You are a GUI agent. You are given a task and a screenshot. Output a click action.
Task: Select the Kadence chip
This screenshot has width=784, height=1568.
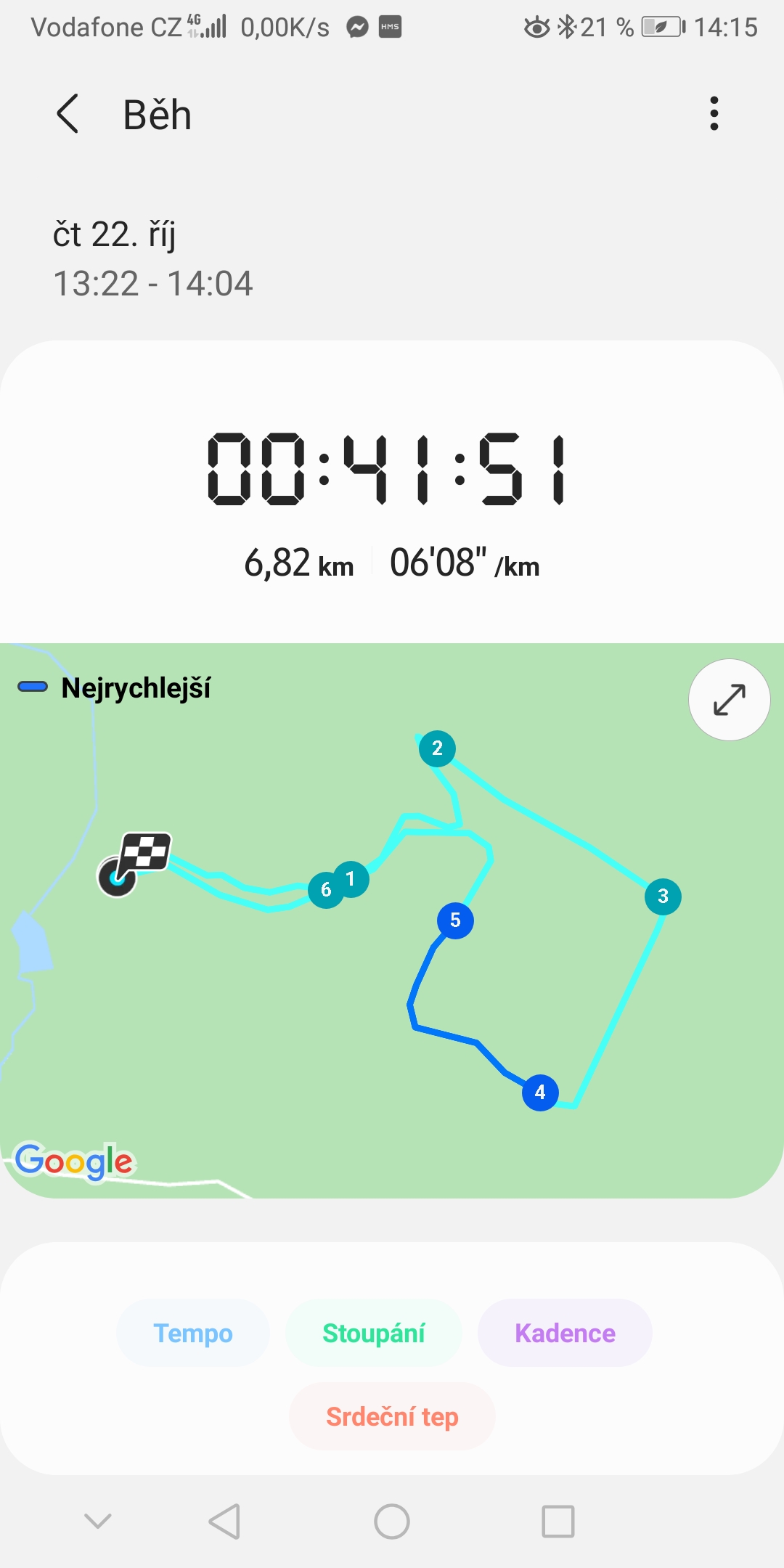tap(565, 1333)
